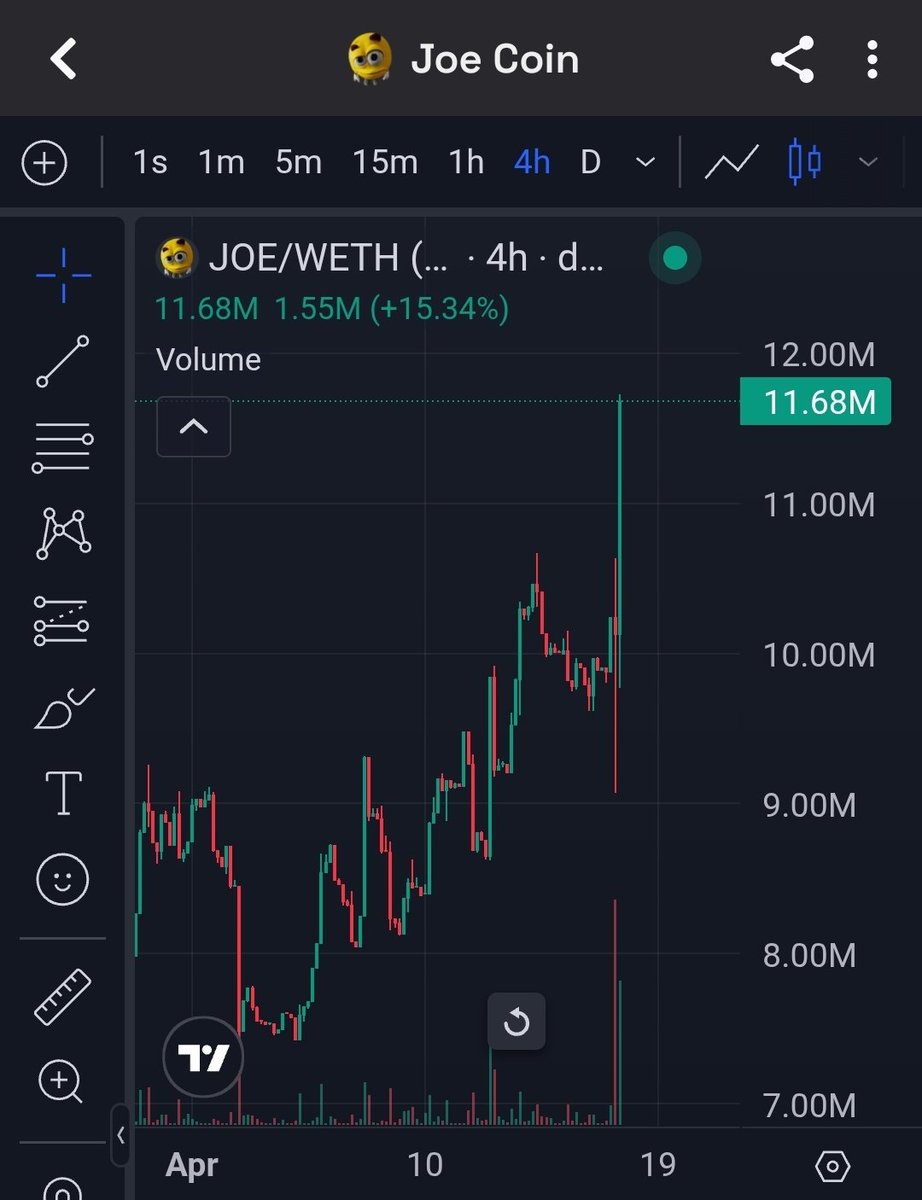Select the 1h timeframe
This screenshot has width=922, height=1200.
pos(466,162)
